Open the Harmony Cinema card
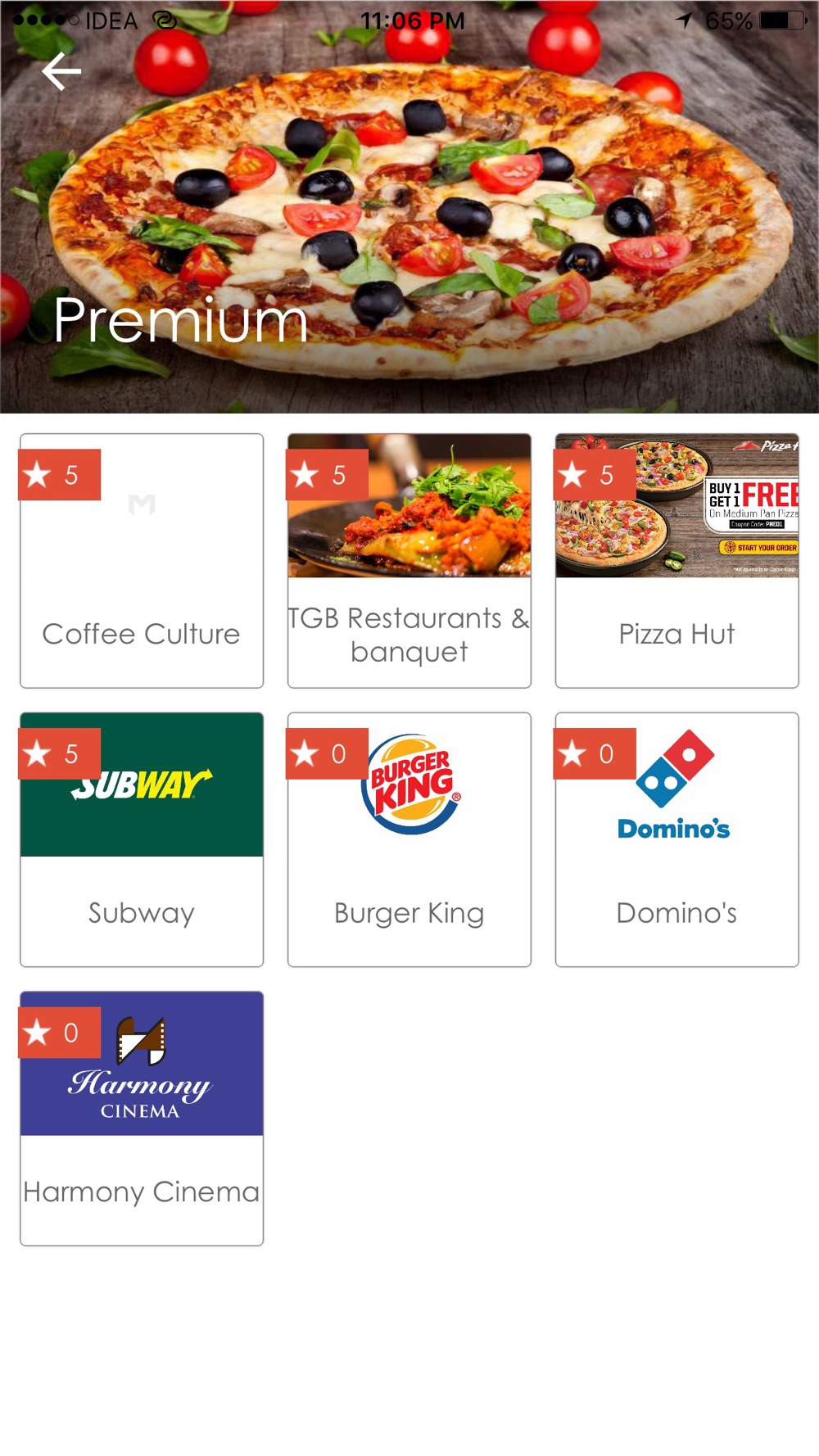 pyautogui.click(x=142, y=1119)
